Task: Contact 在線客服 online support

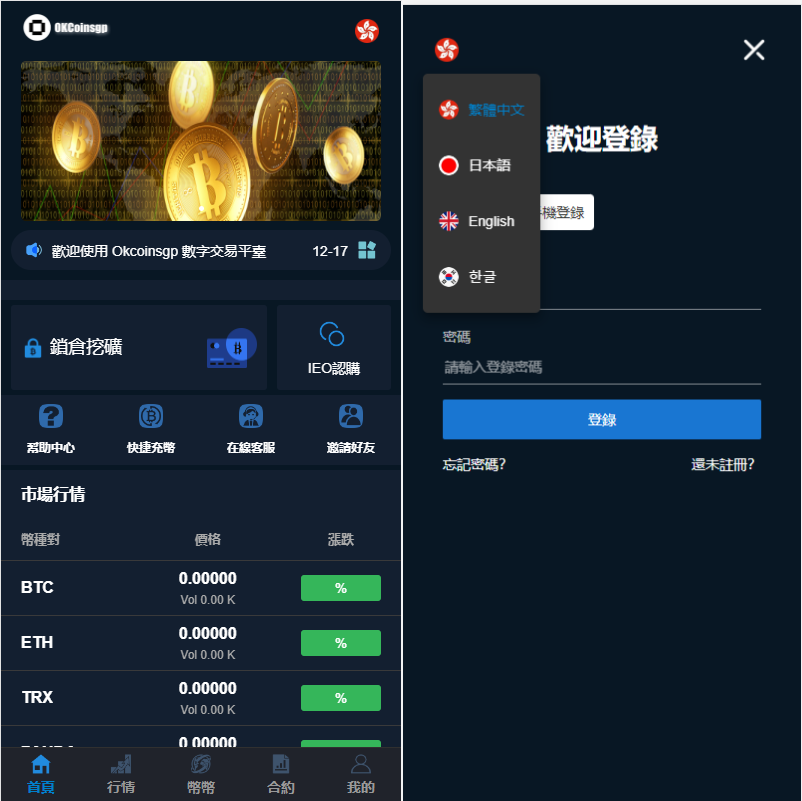Action: pos(251,429)
